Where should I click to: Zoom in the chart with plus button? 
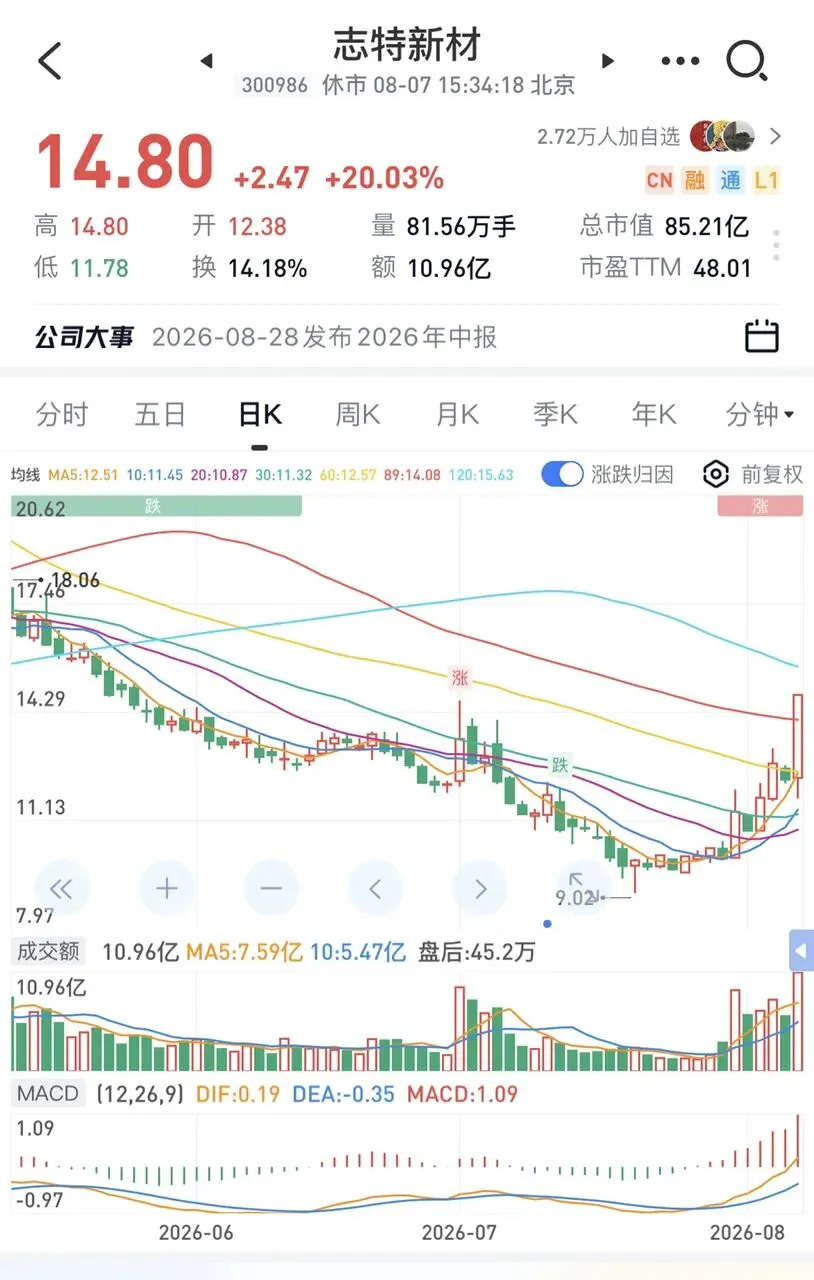(166, 887)
